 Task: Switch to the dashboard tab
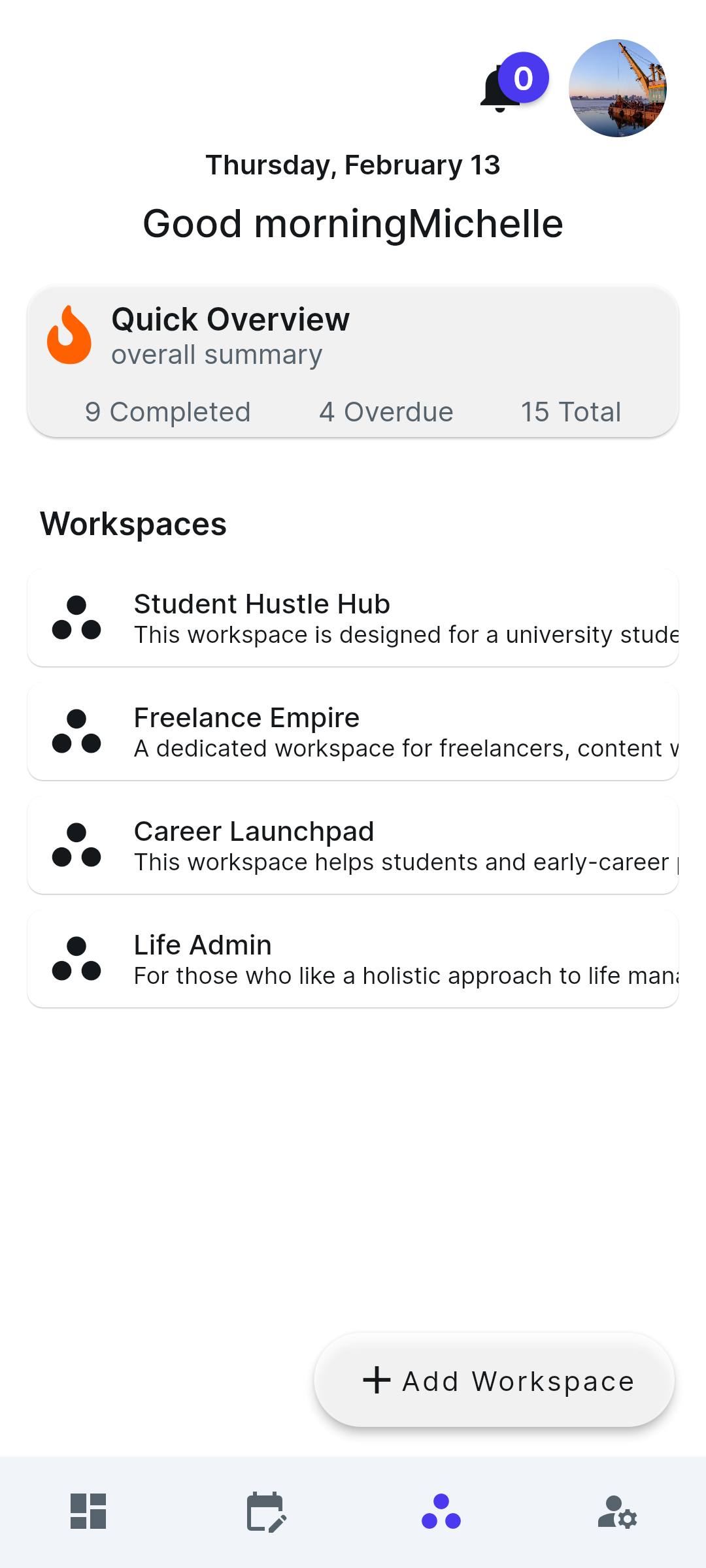[88, 1511]
